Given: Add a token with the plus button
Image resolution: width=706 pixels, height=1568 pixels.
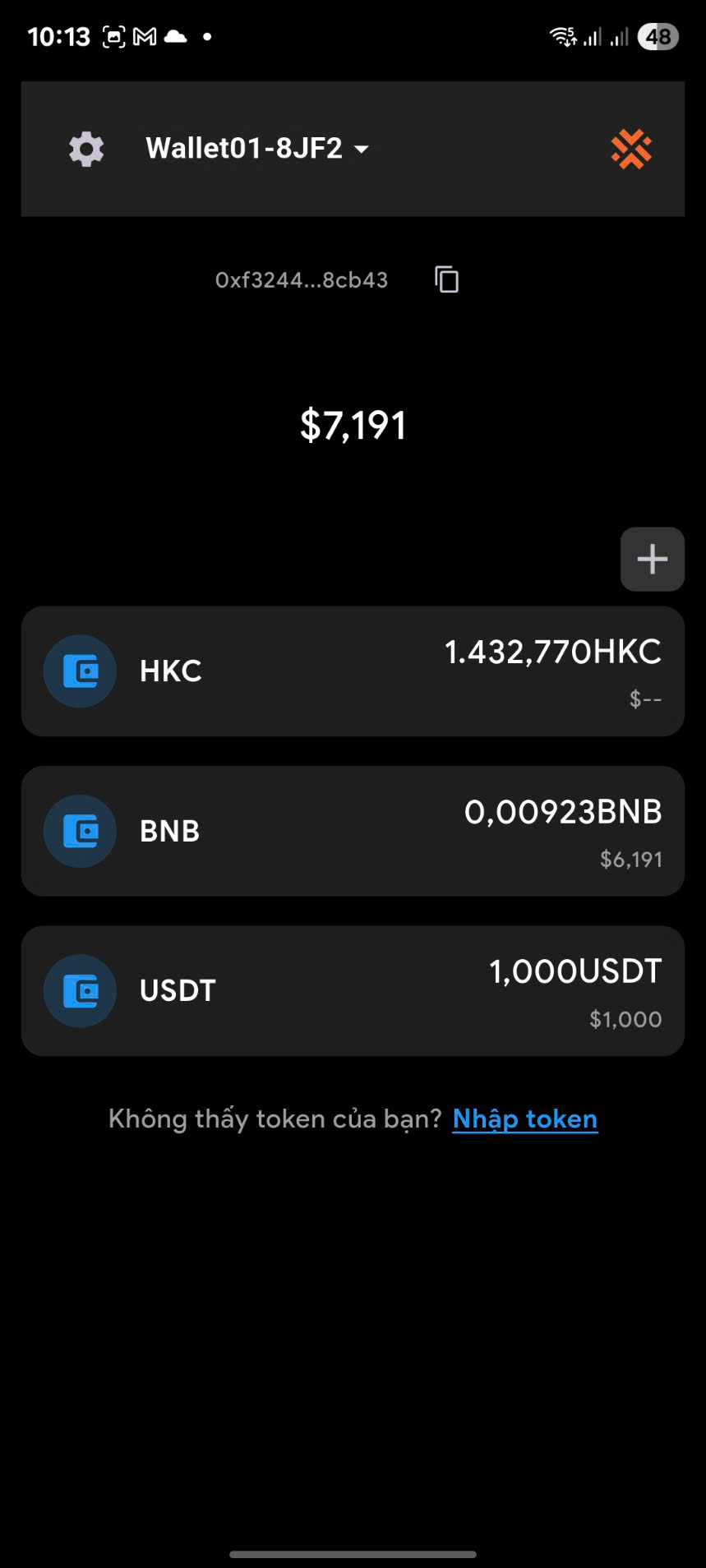Looking at the screenshot, I should (653, 559).
